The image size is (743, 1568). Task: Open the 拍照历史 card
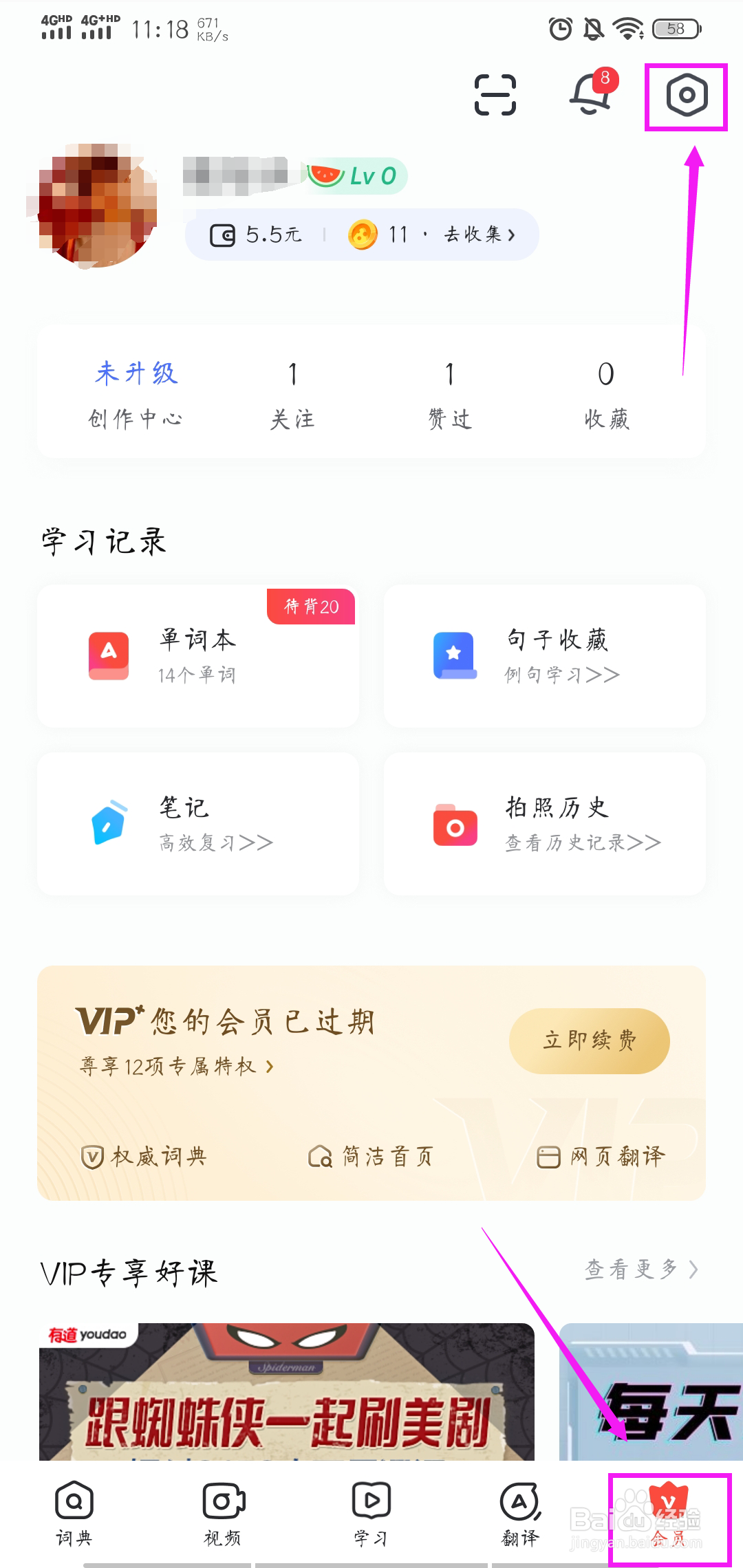[544, 823]
